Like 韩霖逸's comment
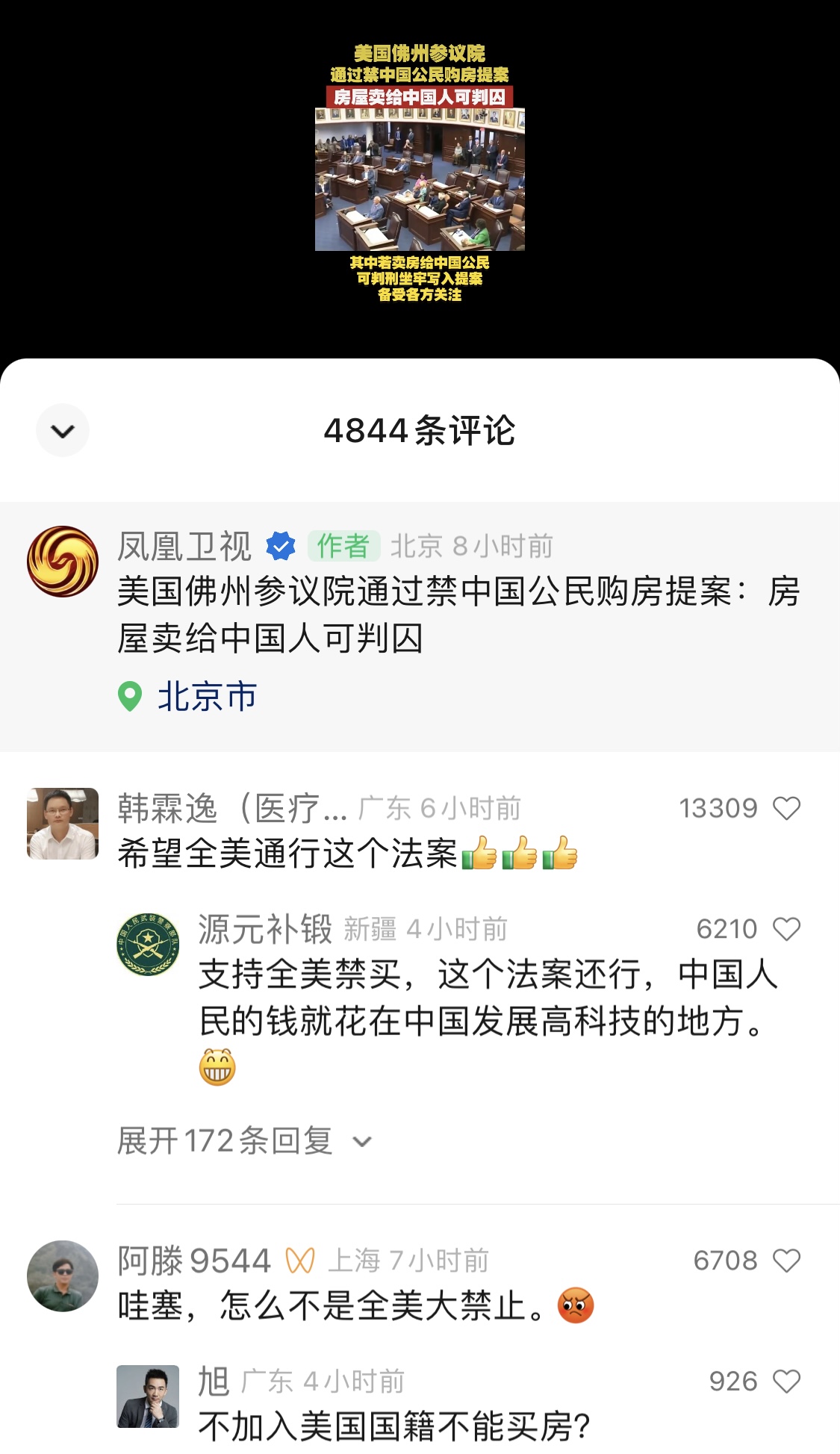 786,808
